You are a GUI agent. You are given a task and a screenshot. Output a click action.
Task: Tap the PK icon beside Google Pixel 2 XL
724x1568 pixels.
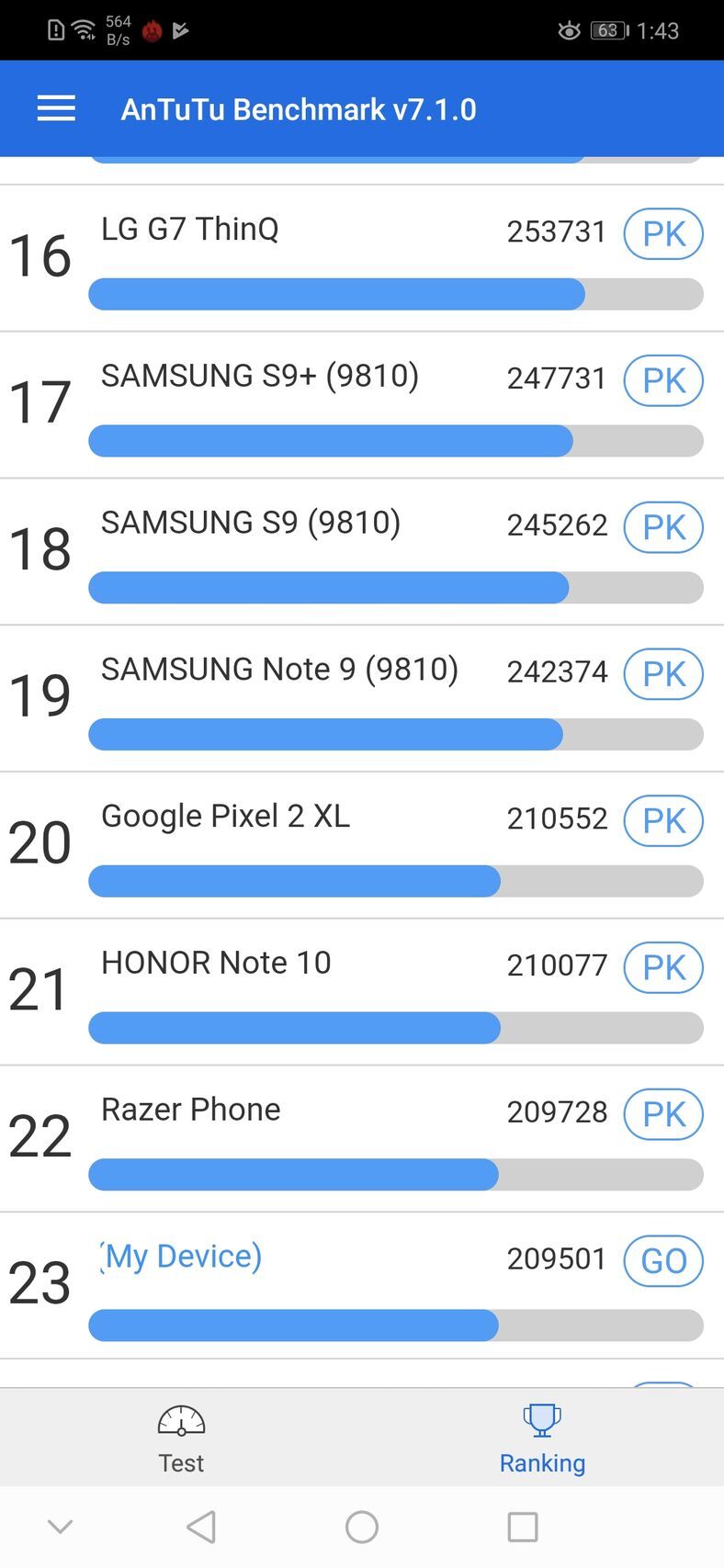click(x=662, y=821)
